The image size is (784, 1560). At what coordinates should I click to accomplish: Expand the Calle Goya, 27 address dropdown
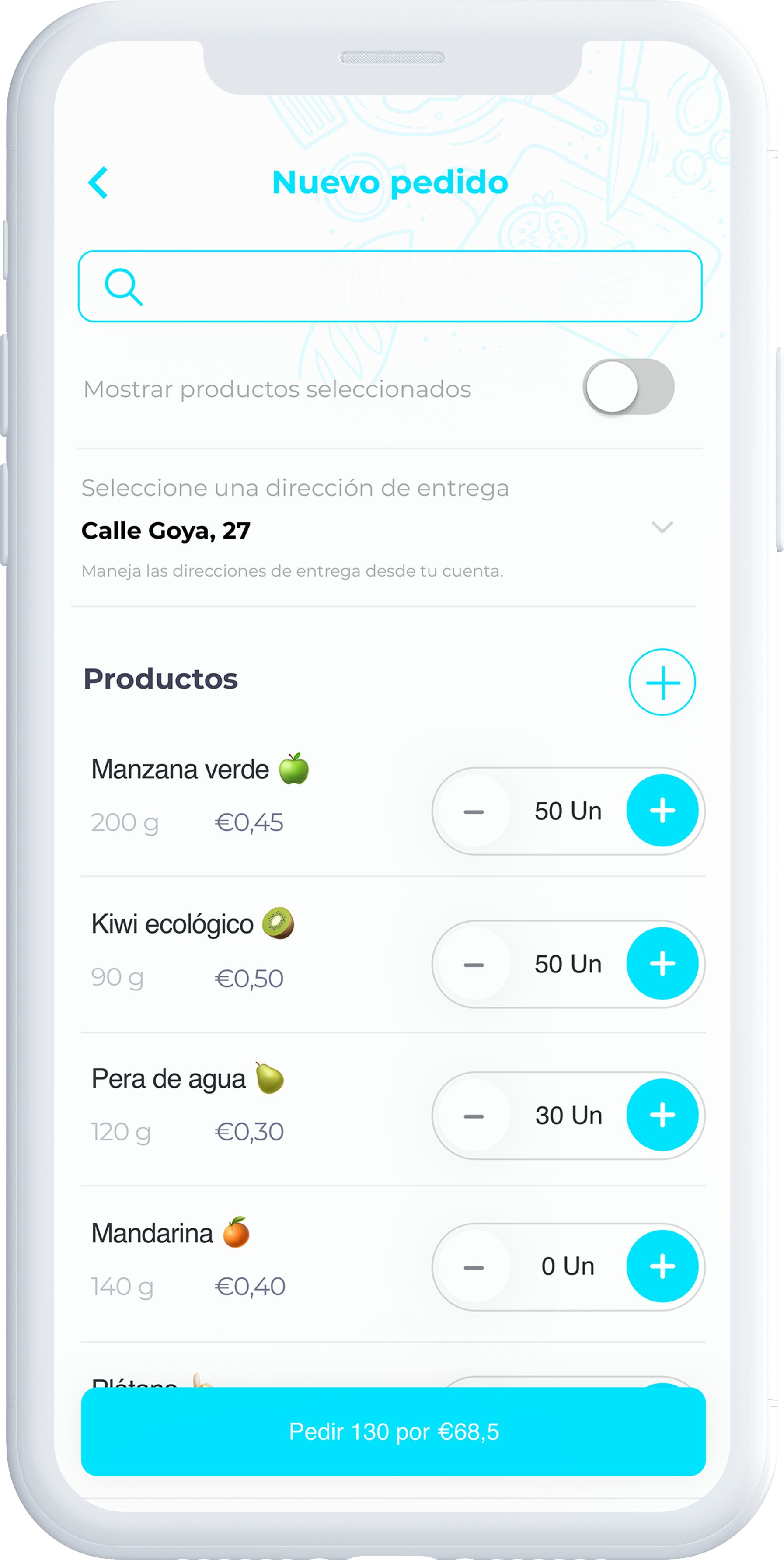pos(662,527)
